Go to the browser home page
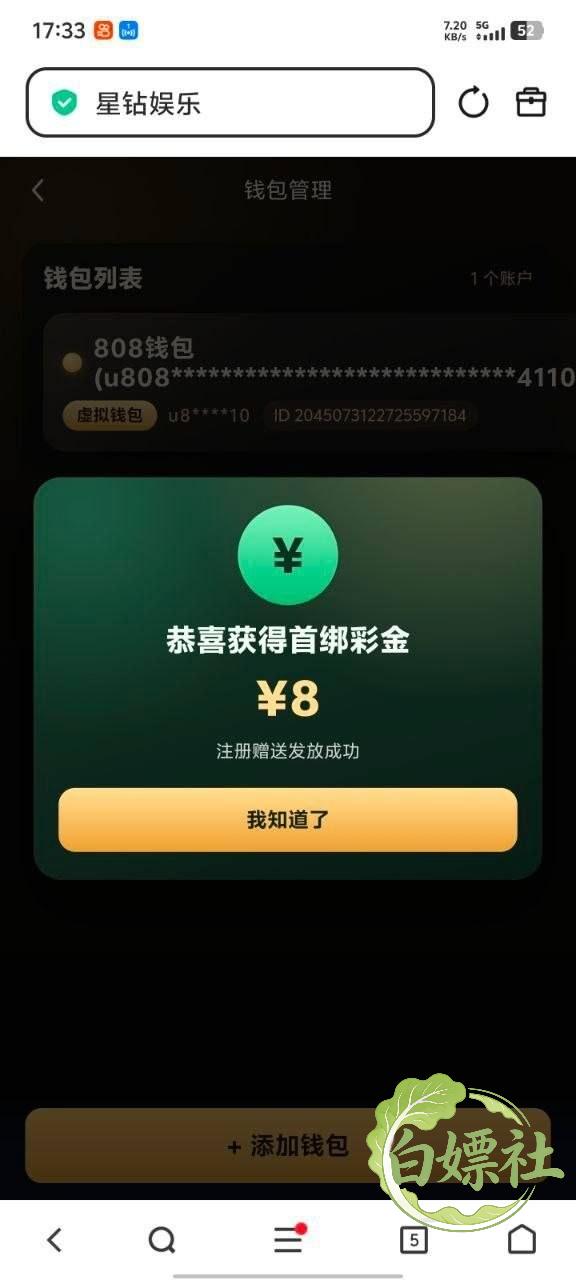Image resolution: width=576 pixels, height=1280 pixels. click(522, 1240)
